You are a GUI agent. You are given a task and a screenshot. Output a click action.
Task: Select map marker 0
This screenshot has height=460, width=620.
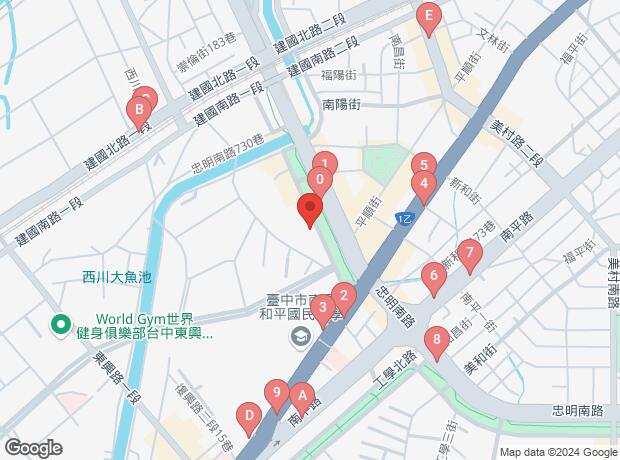pyautogui.click(x=319, y=181)
